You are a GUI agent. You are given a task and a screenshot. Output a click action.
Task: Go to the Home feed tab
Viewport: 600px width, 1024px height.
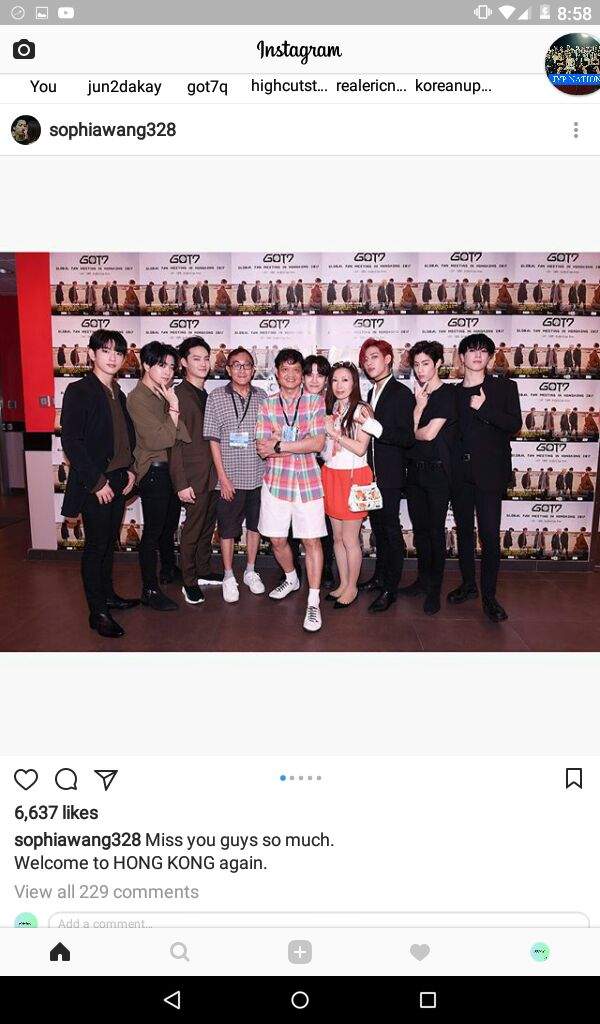pos(60,952)
